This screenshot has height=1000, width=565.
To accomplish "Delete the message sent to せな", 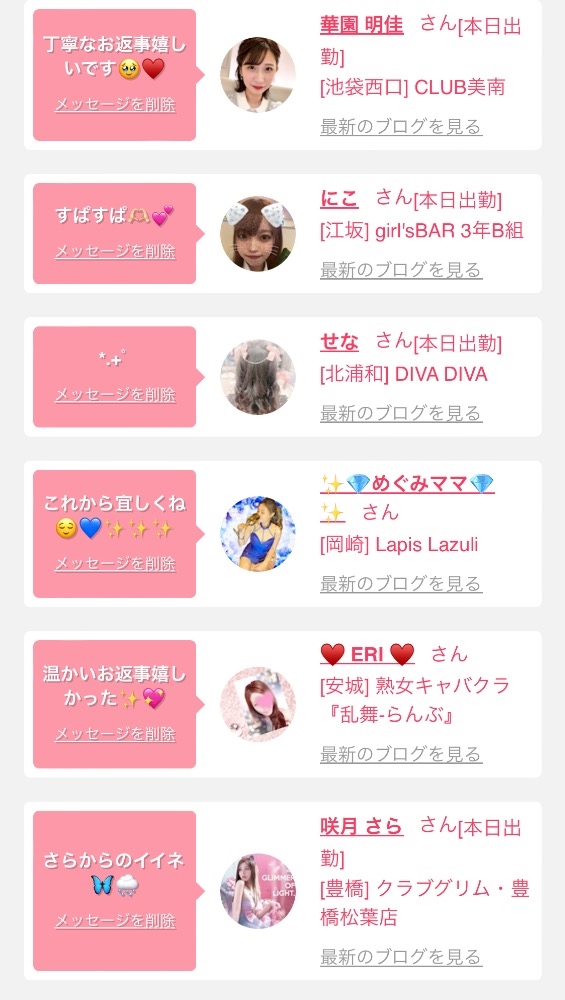I will click(x=115, y=395).
